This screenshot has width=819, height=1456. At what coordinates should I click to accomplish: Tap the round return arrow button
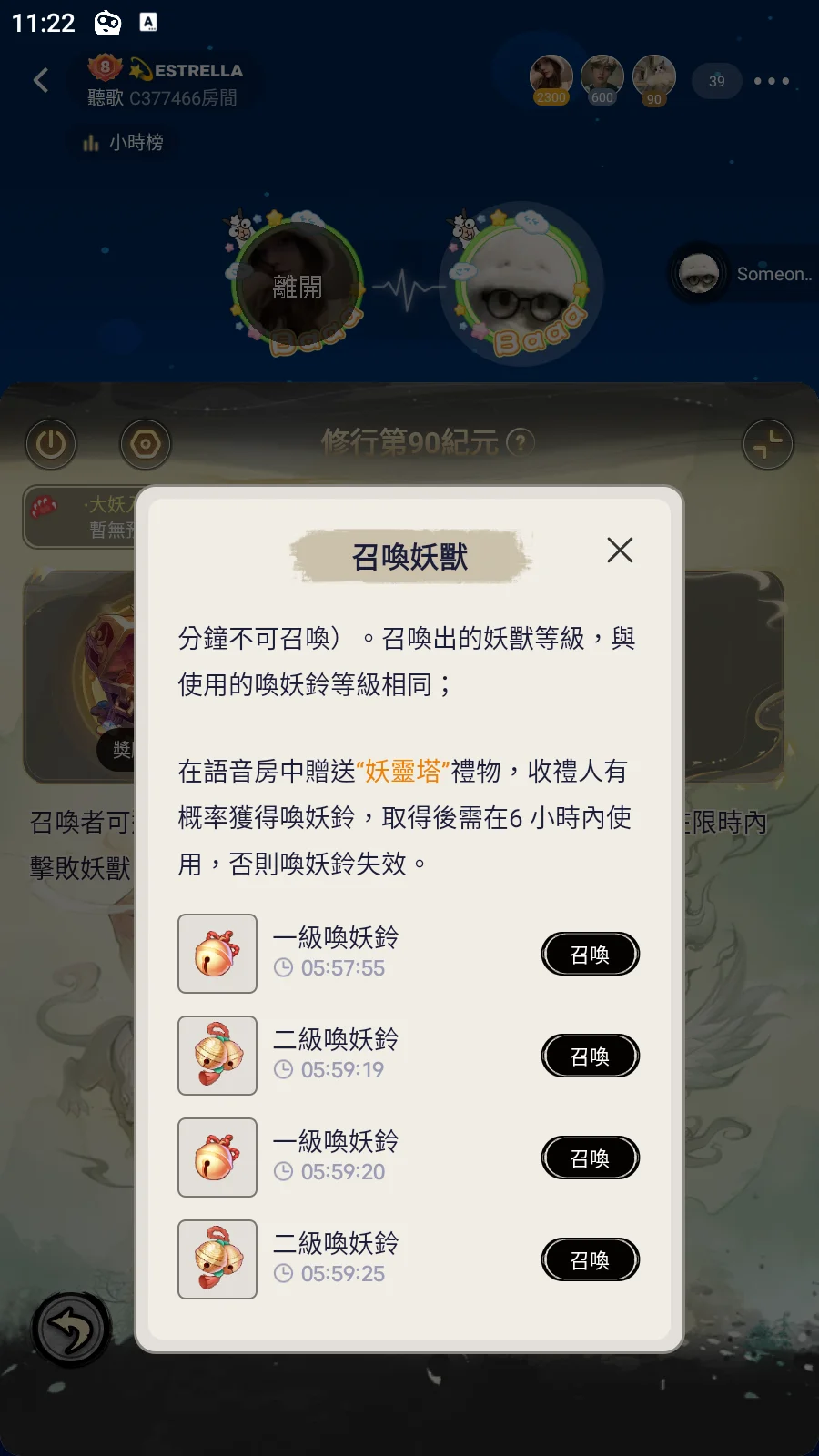[x=71, y=1330]
